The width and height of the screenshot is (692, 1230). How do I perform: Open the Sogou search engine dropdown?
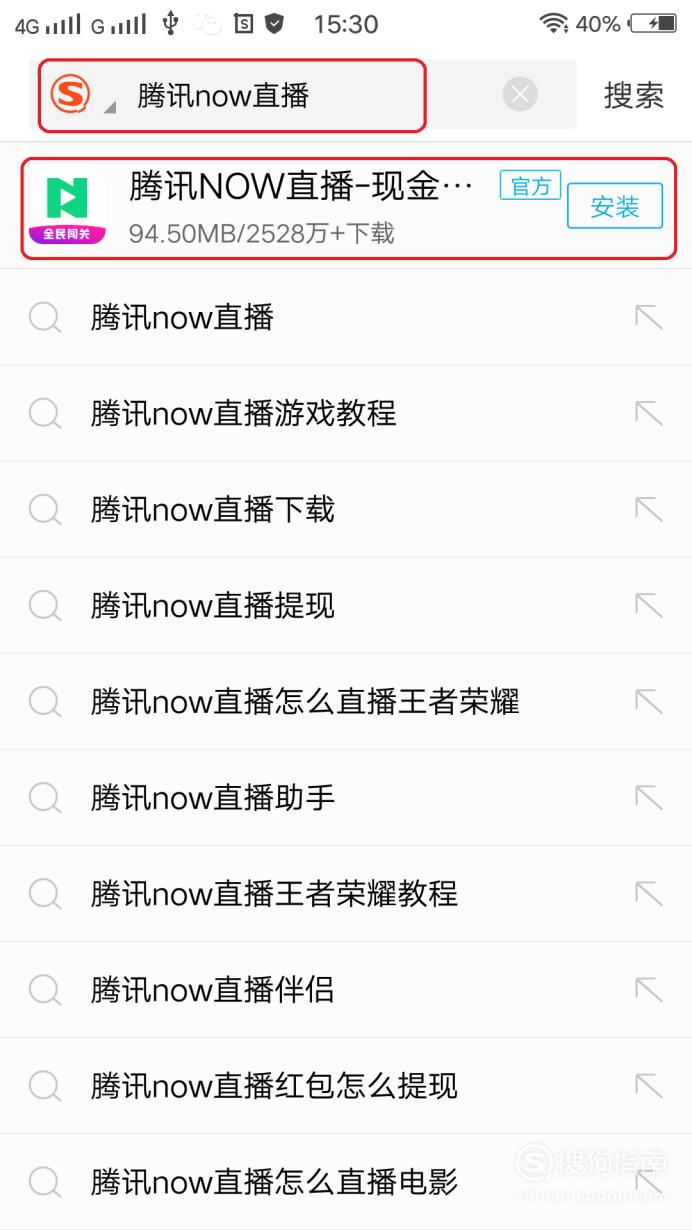coord(80,96)
